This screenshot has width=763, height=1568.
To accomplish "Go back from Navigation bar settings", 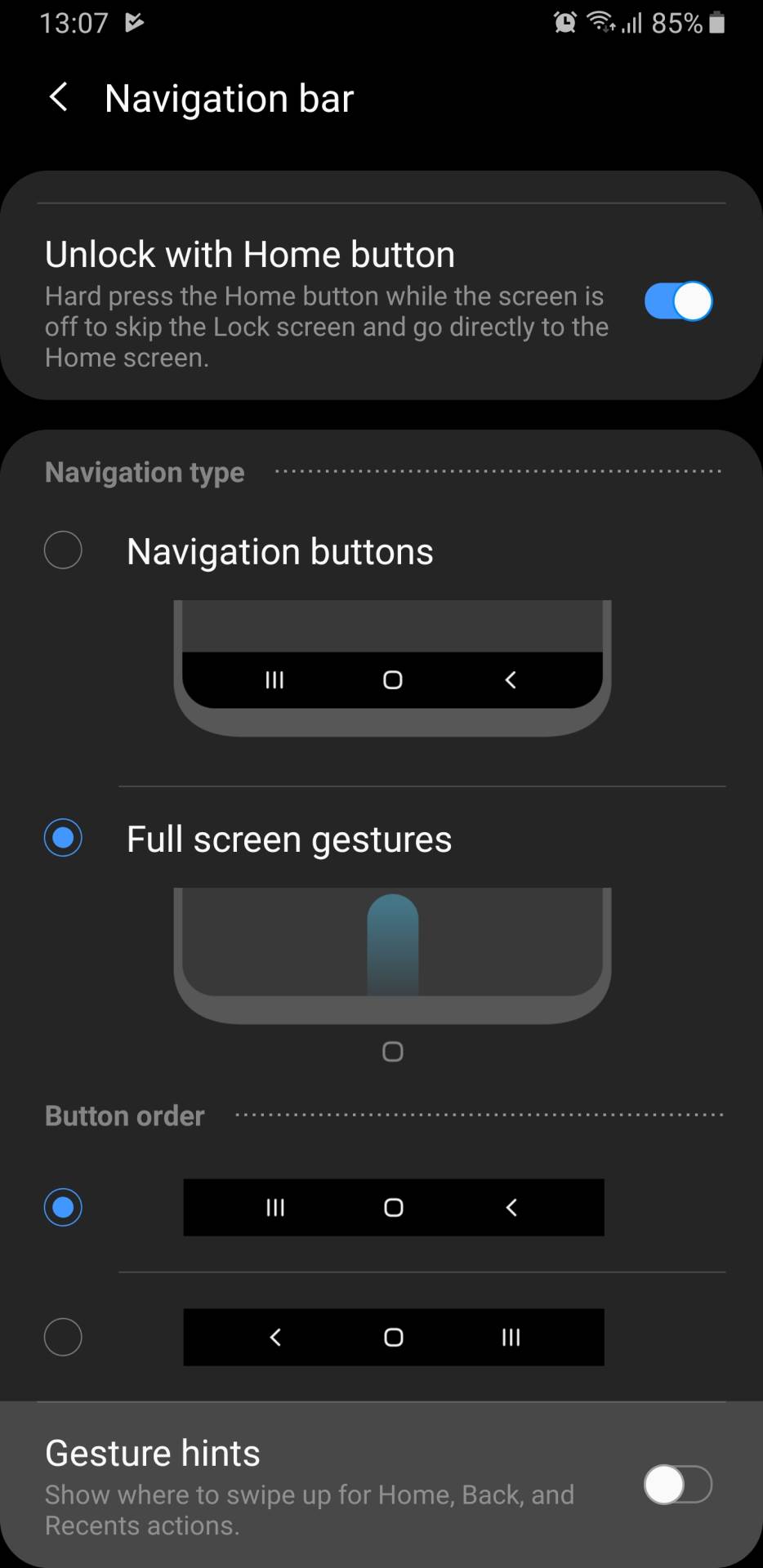I will (x=59, y=98).
